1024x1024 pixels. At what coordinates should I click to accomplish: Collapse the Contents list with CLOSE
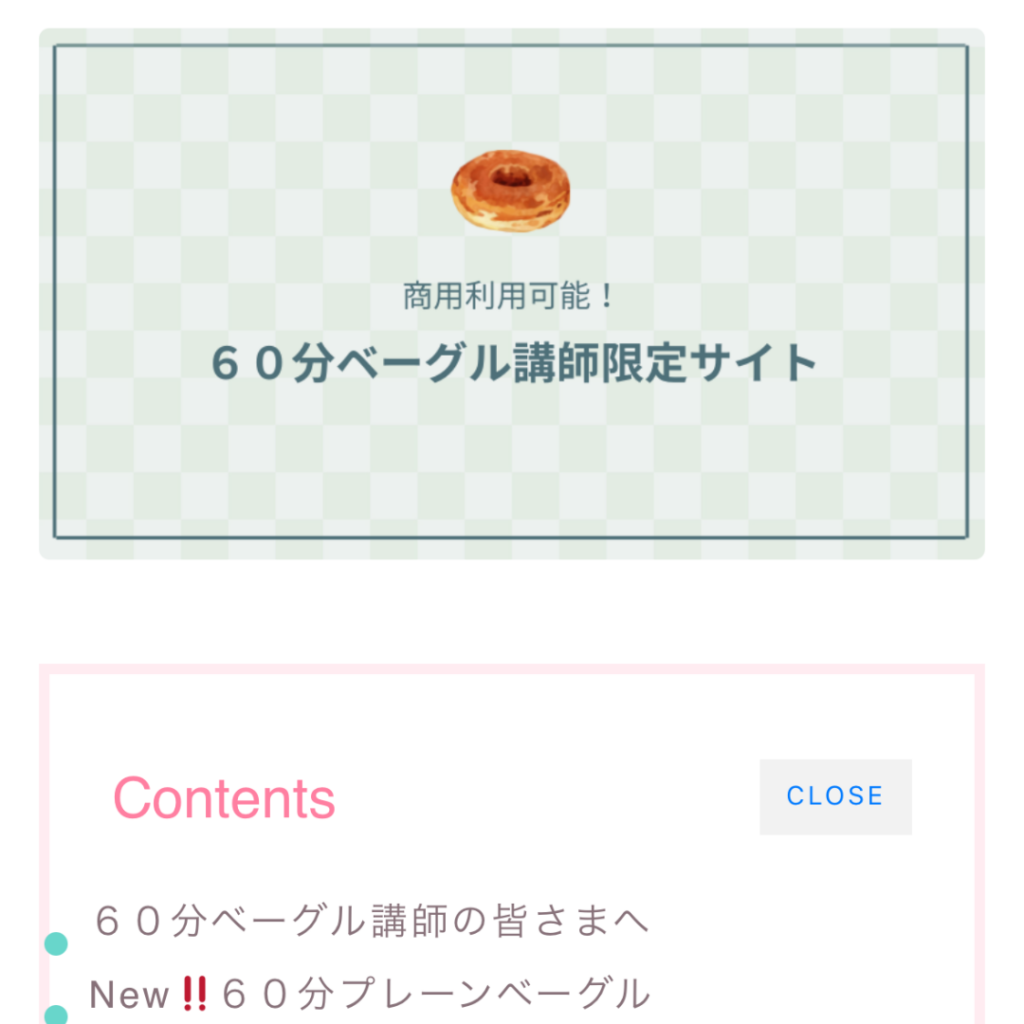tap(835, 796)
